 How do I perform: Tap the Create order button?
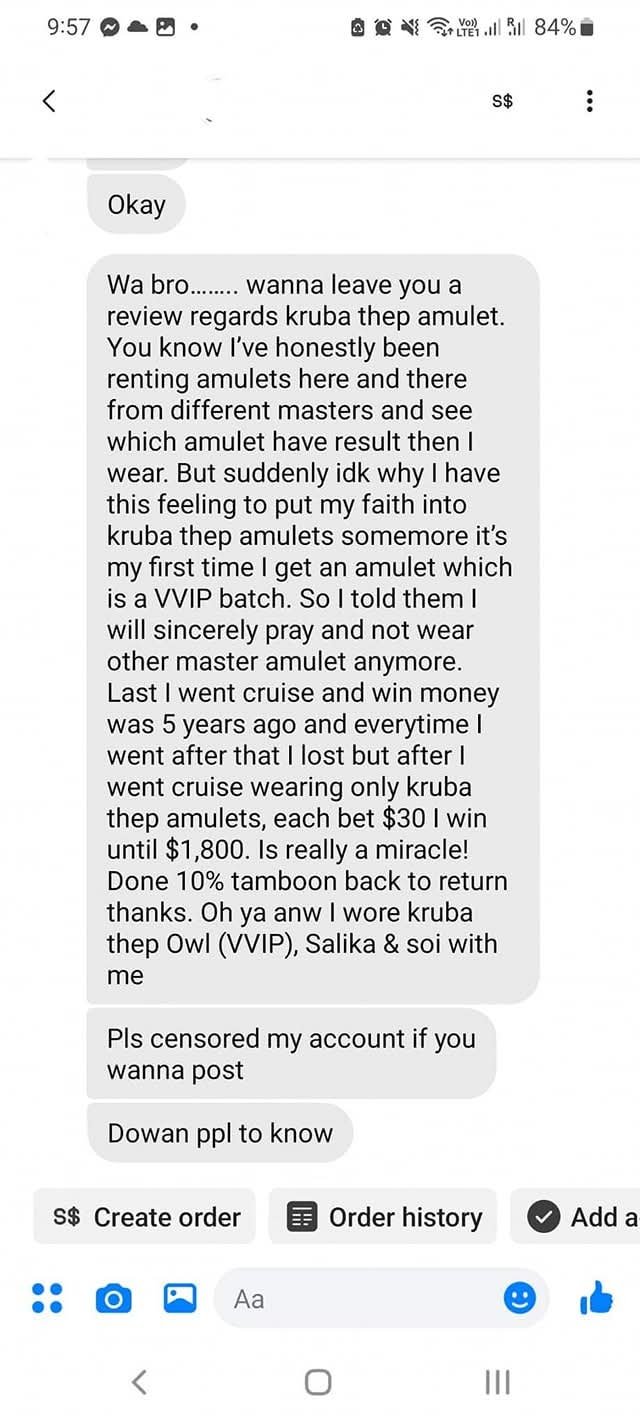(x=146, y=1216)
